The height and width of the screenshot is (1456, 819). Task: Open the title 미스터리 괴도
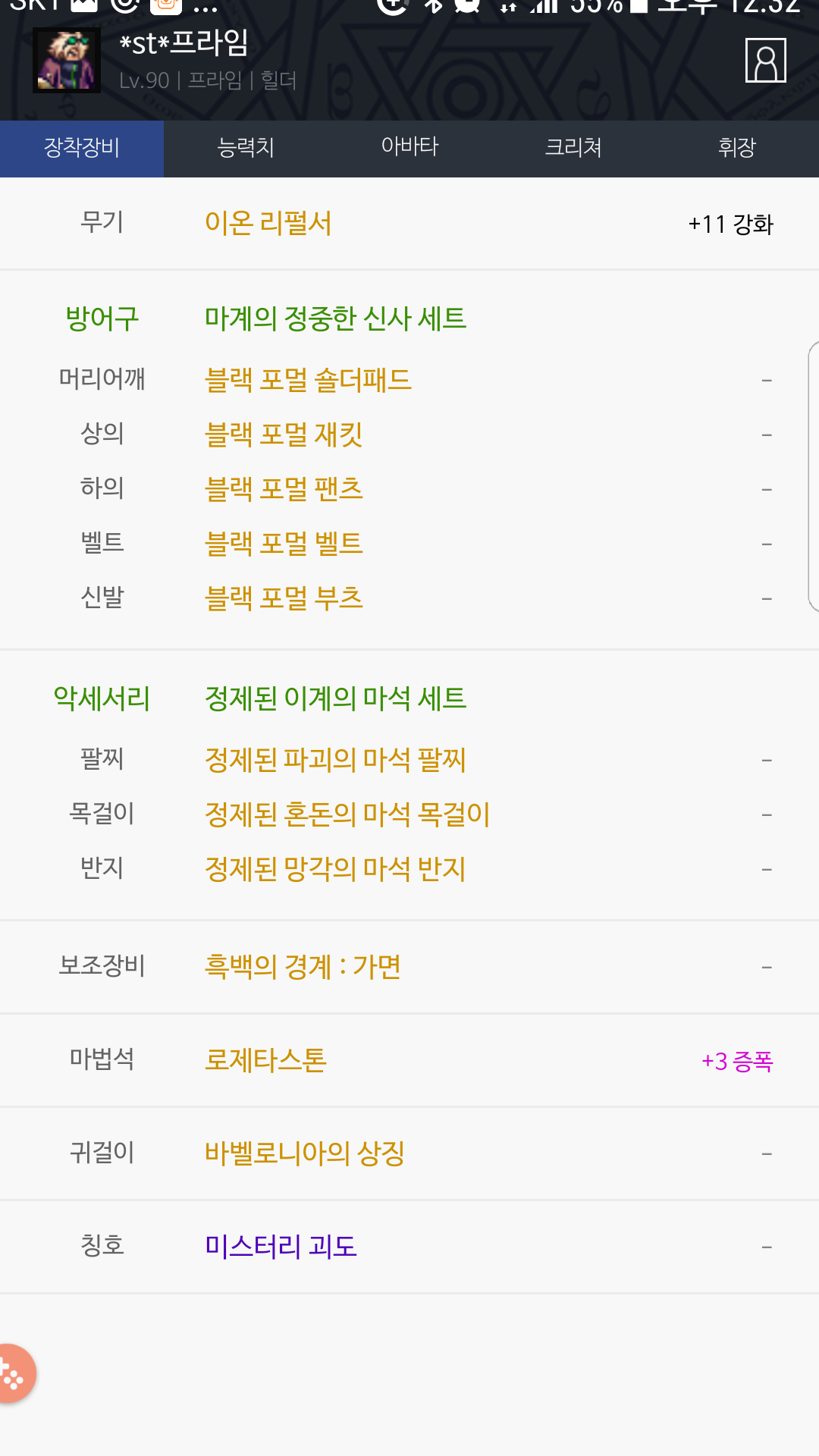pos(281,1247)
